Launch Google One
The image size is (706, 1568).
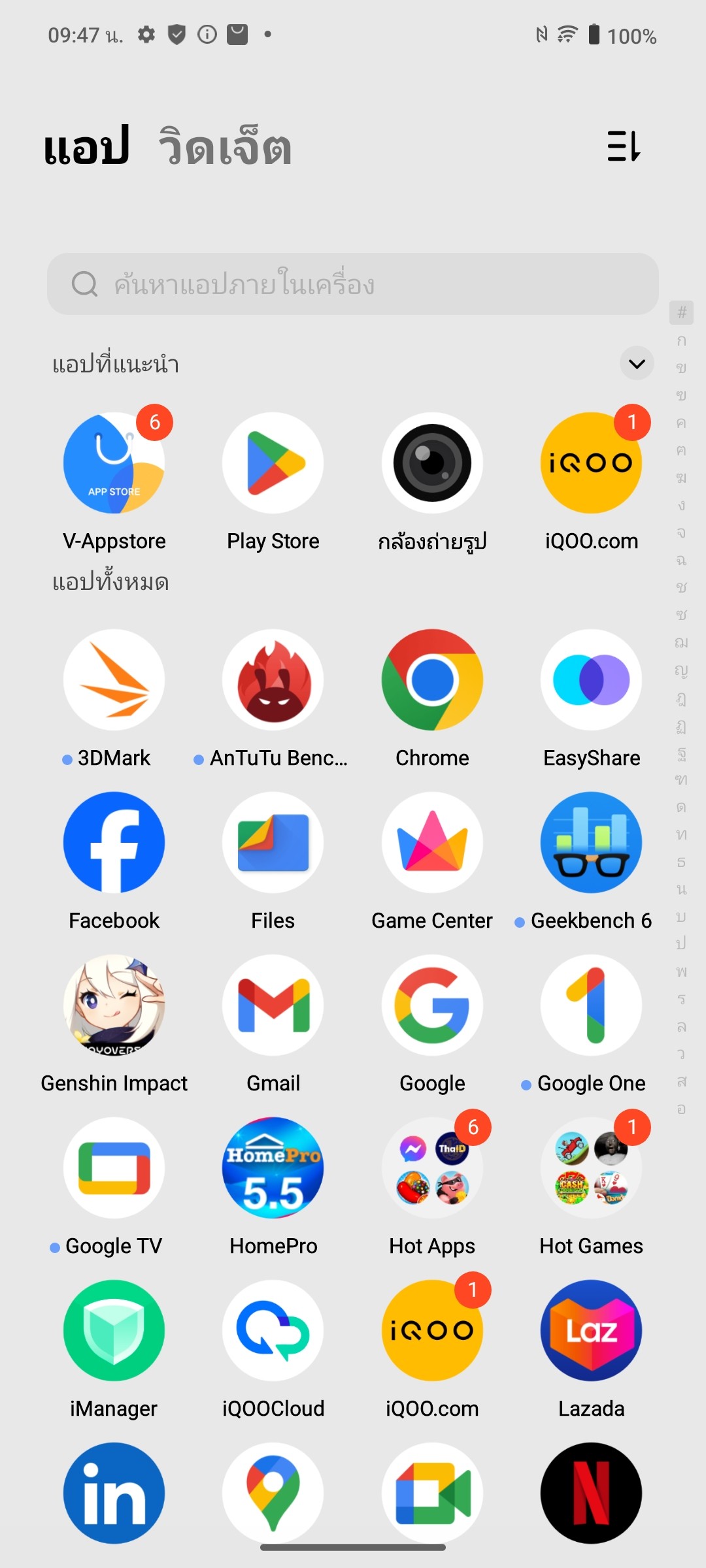pyautogui.click(x=591, y=1005)
